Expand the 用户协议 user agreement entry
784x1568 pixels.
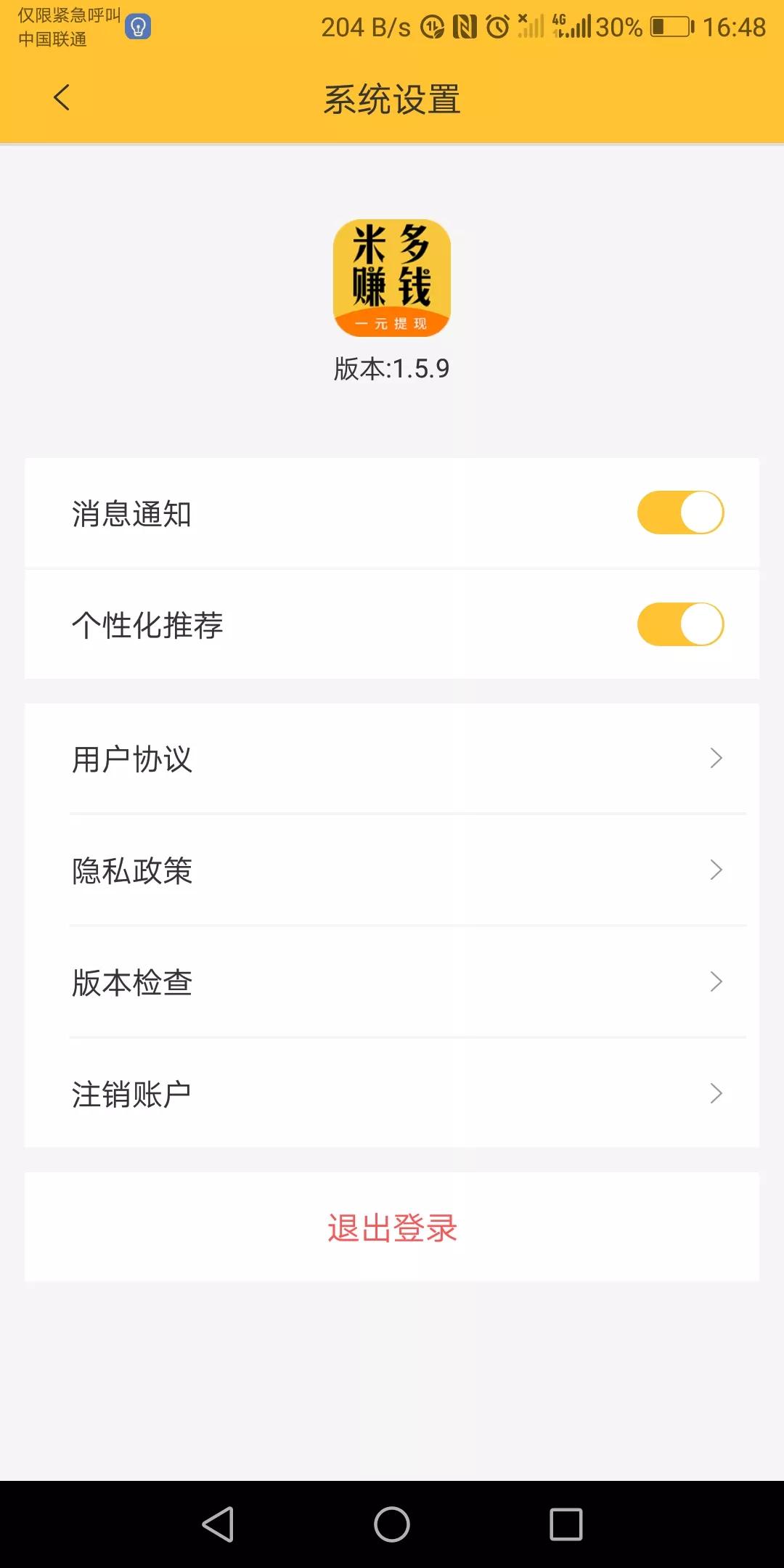tap(716, 758)
